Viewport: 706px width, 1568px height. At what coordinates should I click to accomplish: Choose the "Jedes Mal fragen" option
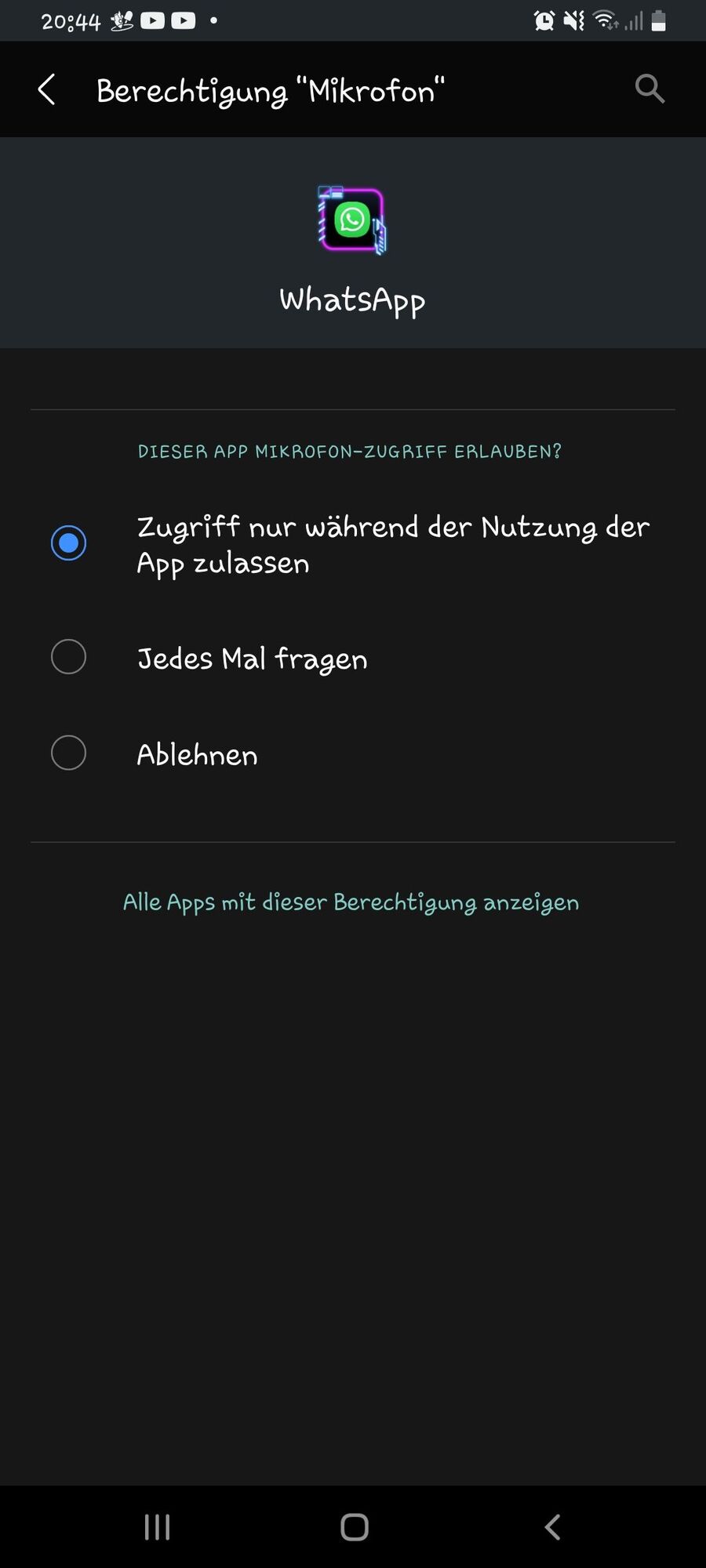coord(69,657)
